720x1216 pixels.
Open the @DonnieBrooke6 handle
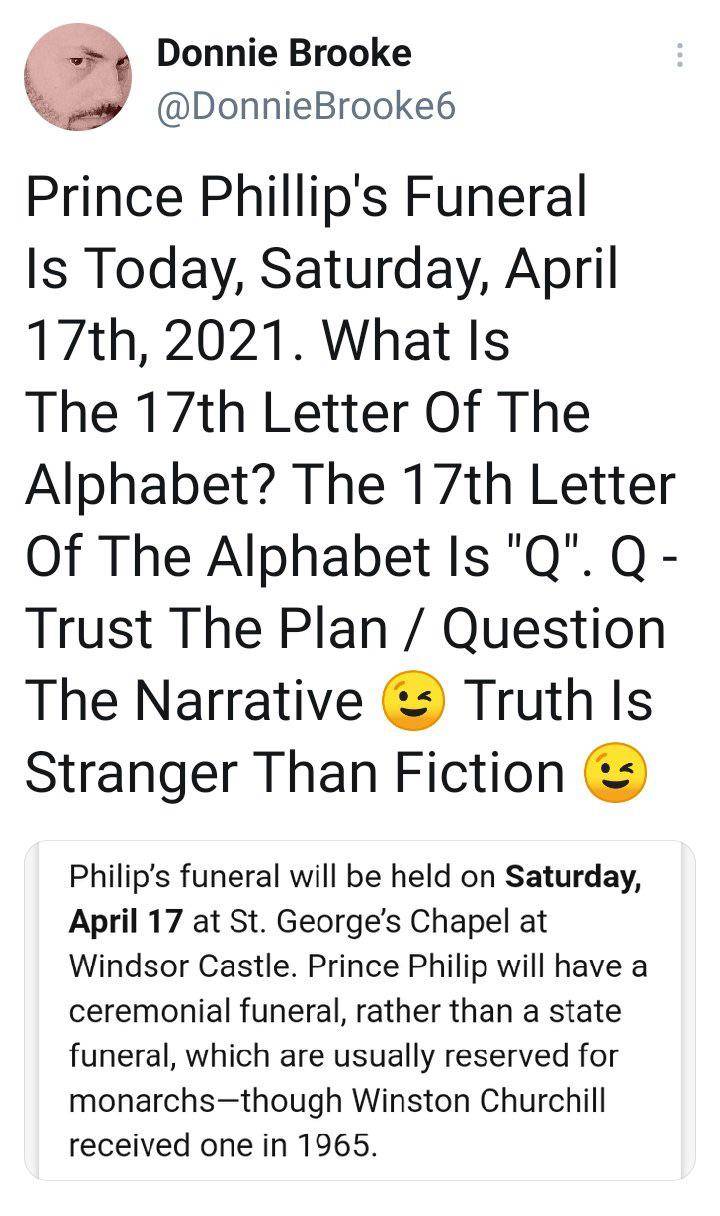point(305,105)
